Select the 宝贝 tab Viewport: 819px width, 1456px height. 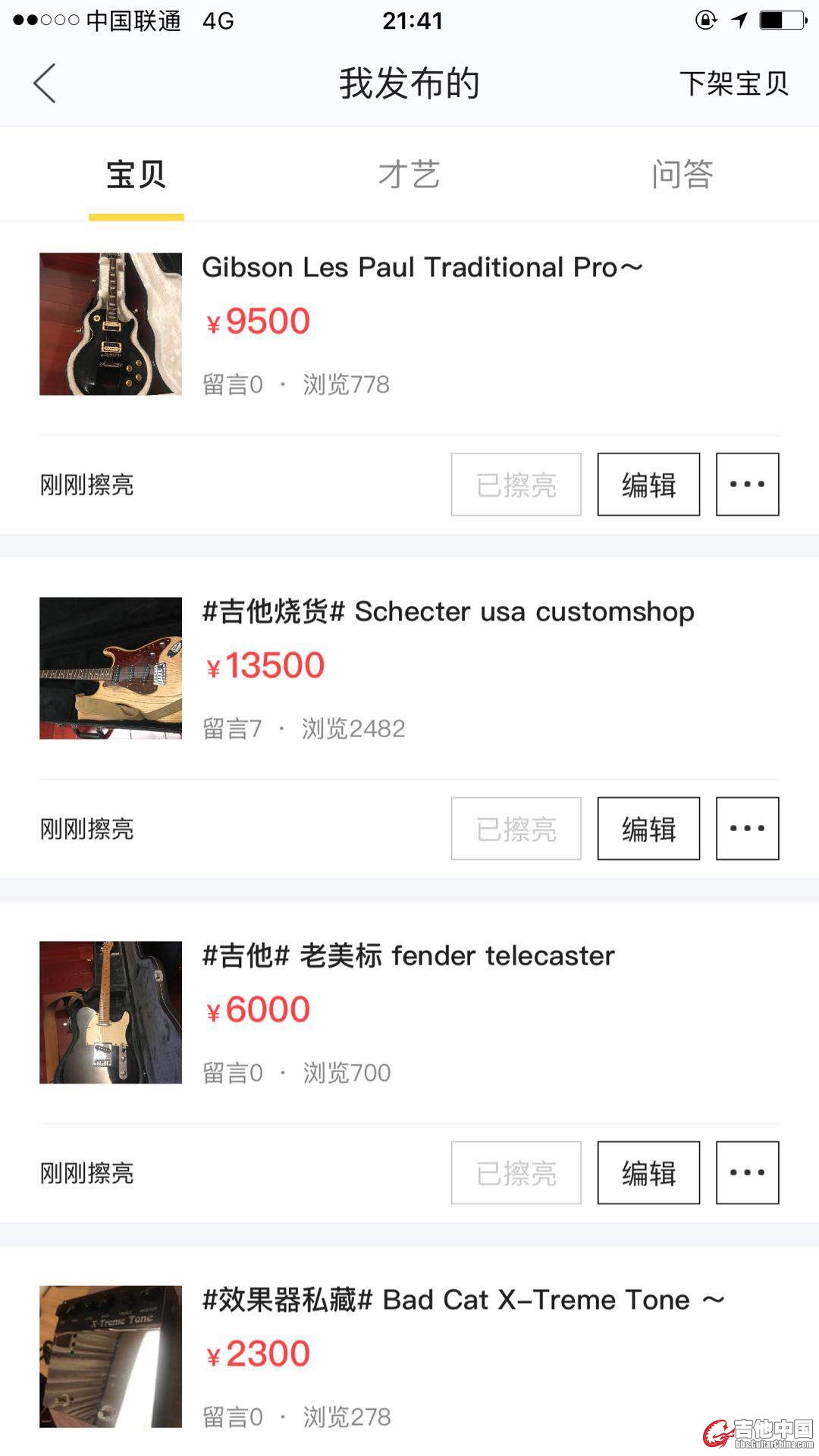[x=136, y=174]
